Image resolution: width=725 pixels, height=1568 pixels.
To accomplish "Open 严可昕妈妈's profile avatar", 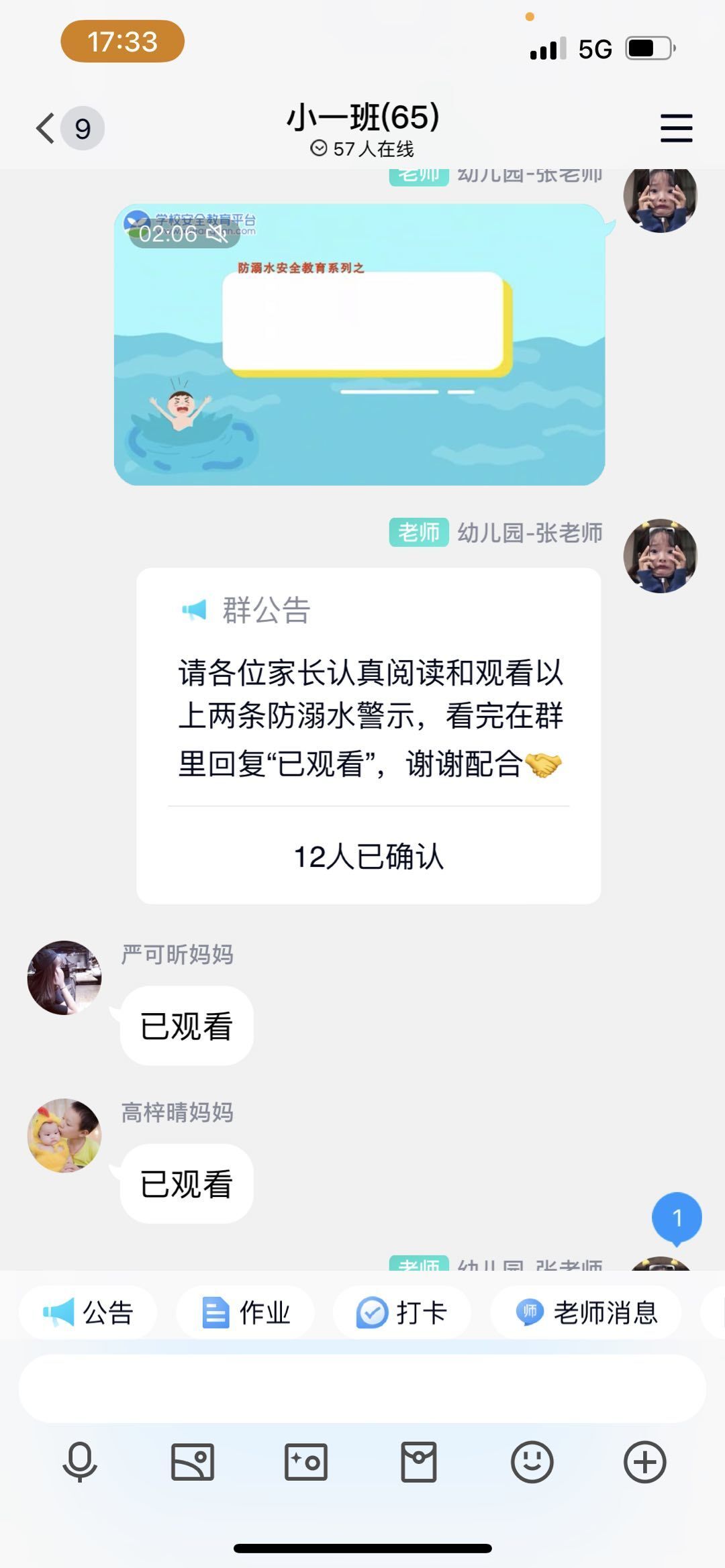I will 64,978.
